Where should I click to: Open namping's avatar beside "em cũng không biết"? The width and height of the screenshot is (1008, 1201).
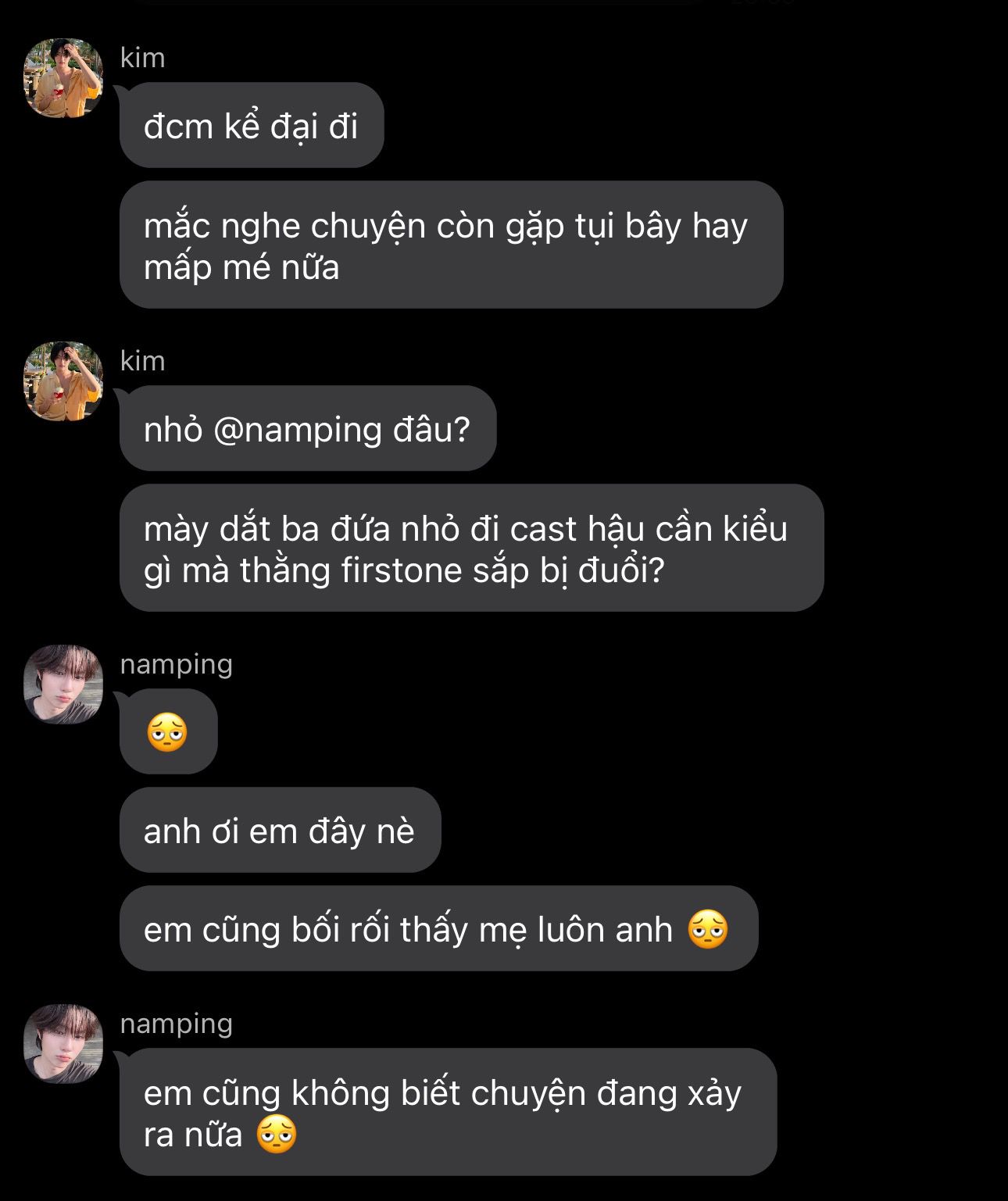[63, 1043]
